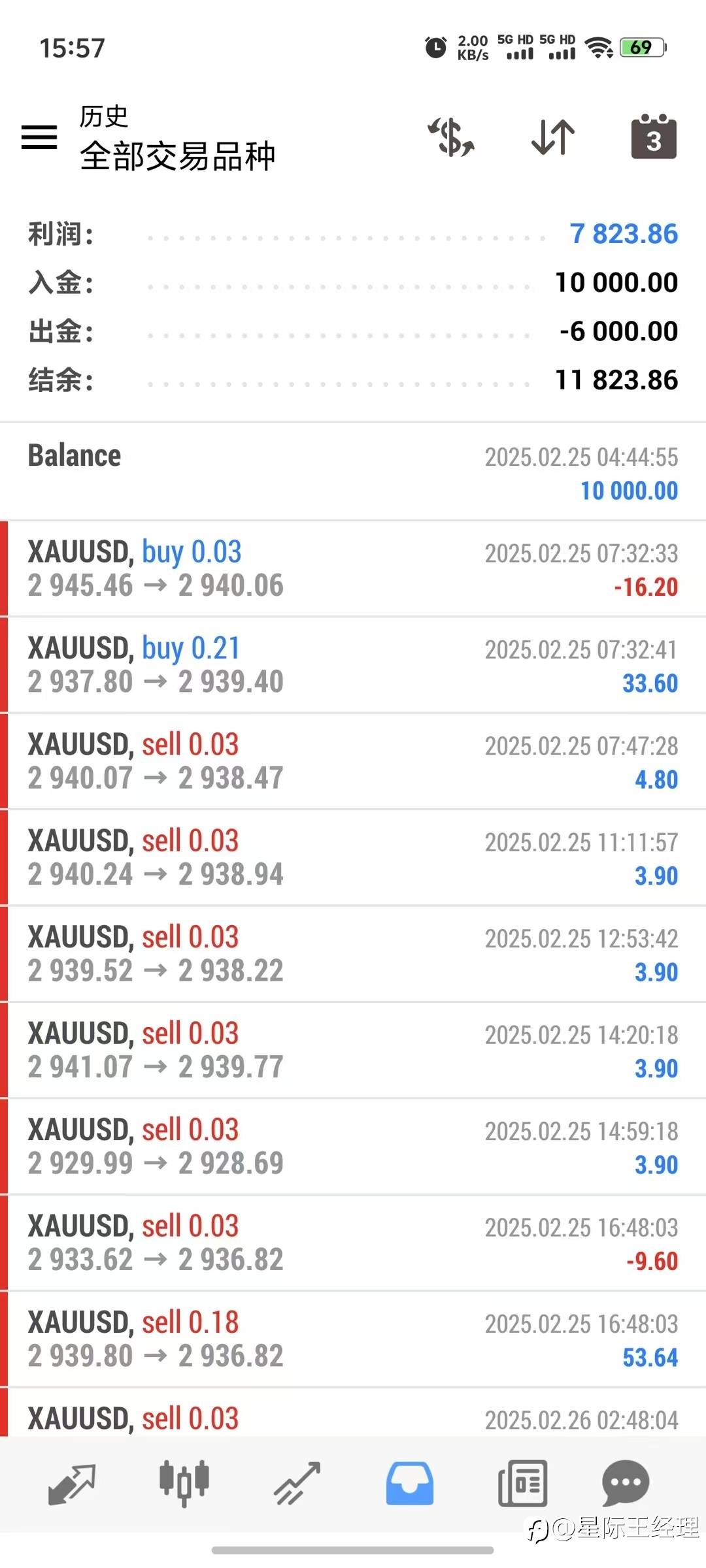View the sell trade from 14:20:18
The height and width of the screenshot is (1568, 706).
[x=353, y=1050]
